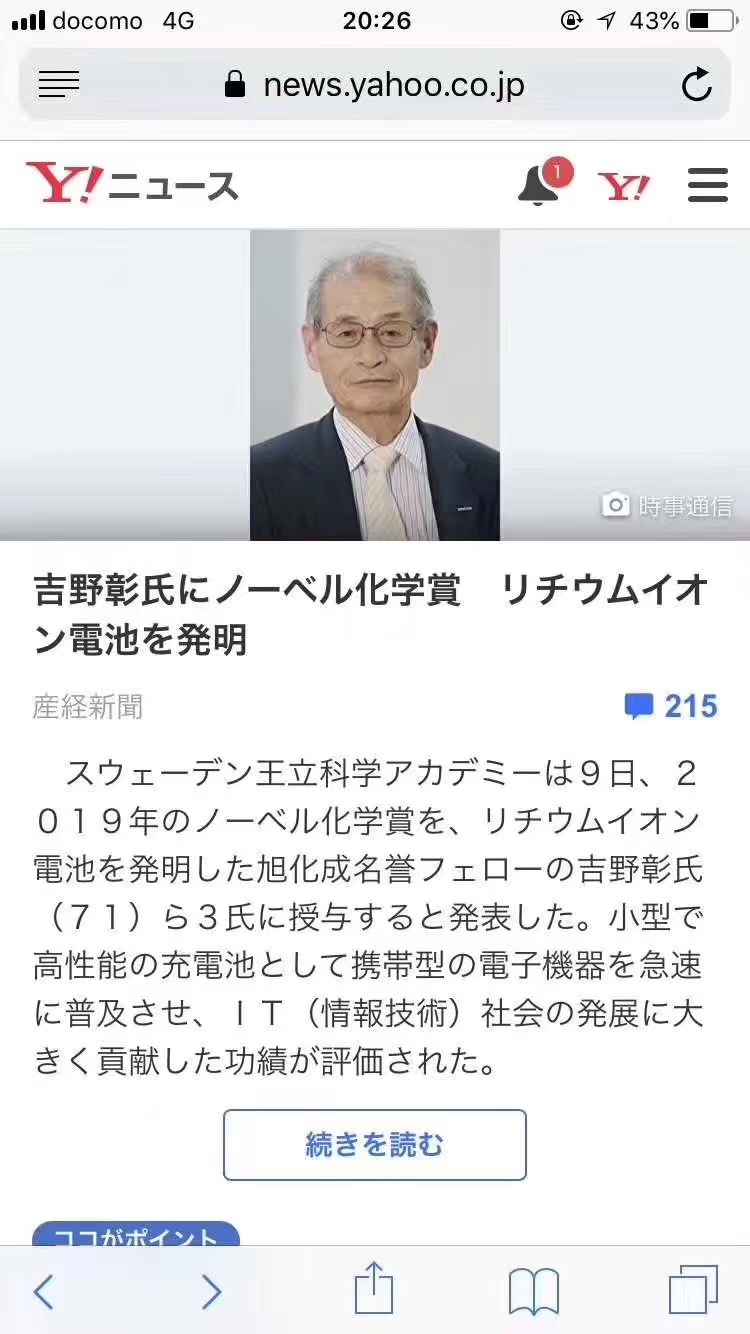Image resolution: width=750 pixels, height=1334 pixels.
Task: Go back to the previous page
Action: pos(43,1291)
